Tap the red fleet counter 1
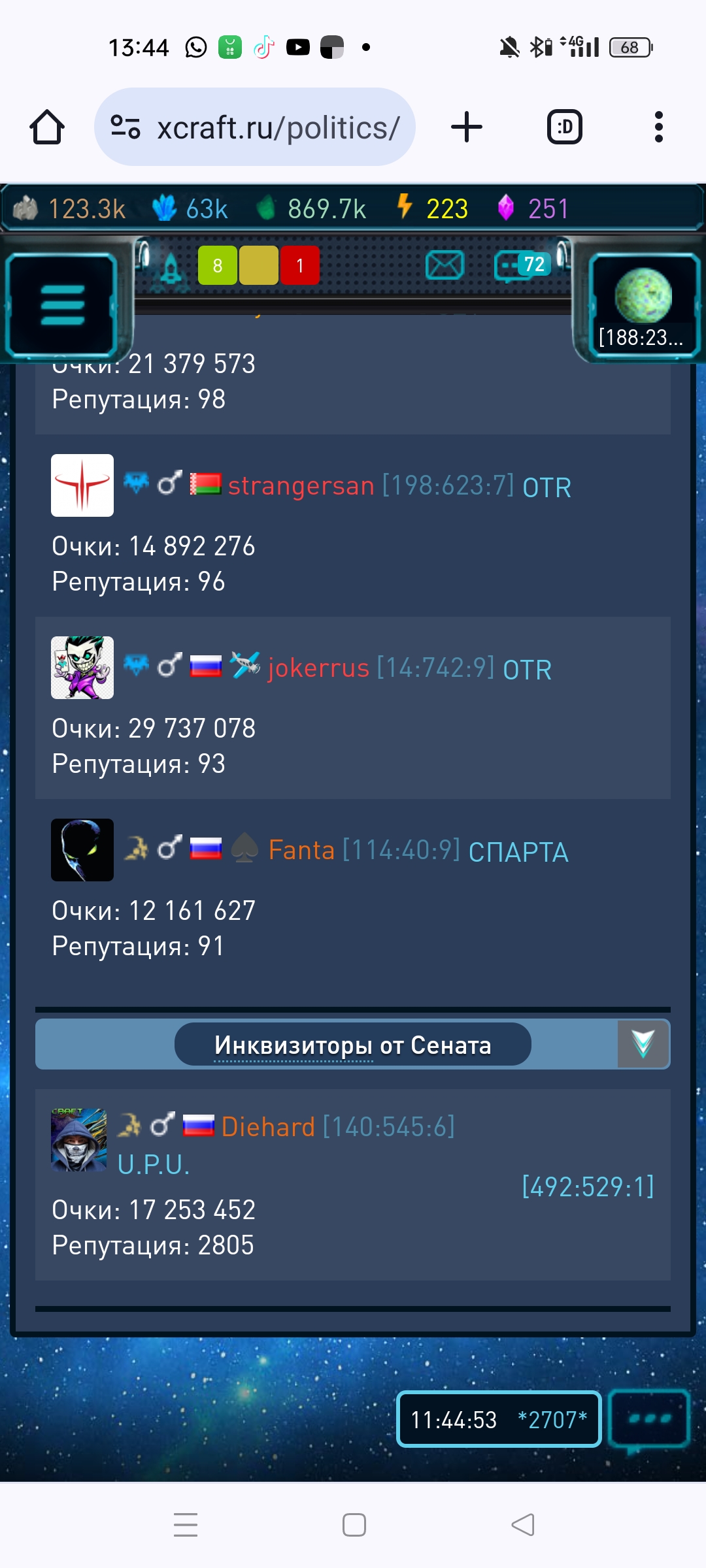Screen dimensions: 706x1568 [300, 265]
